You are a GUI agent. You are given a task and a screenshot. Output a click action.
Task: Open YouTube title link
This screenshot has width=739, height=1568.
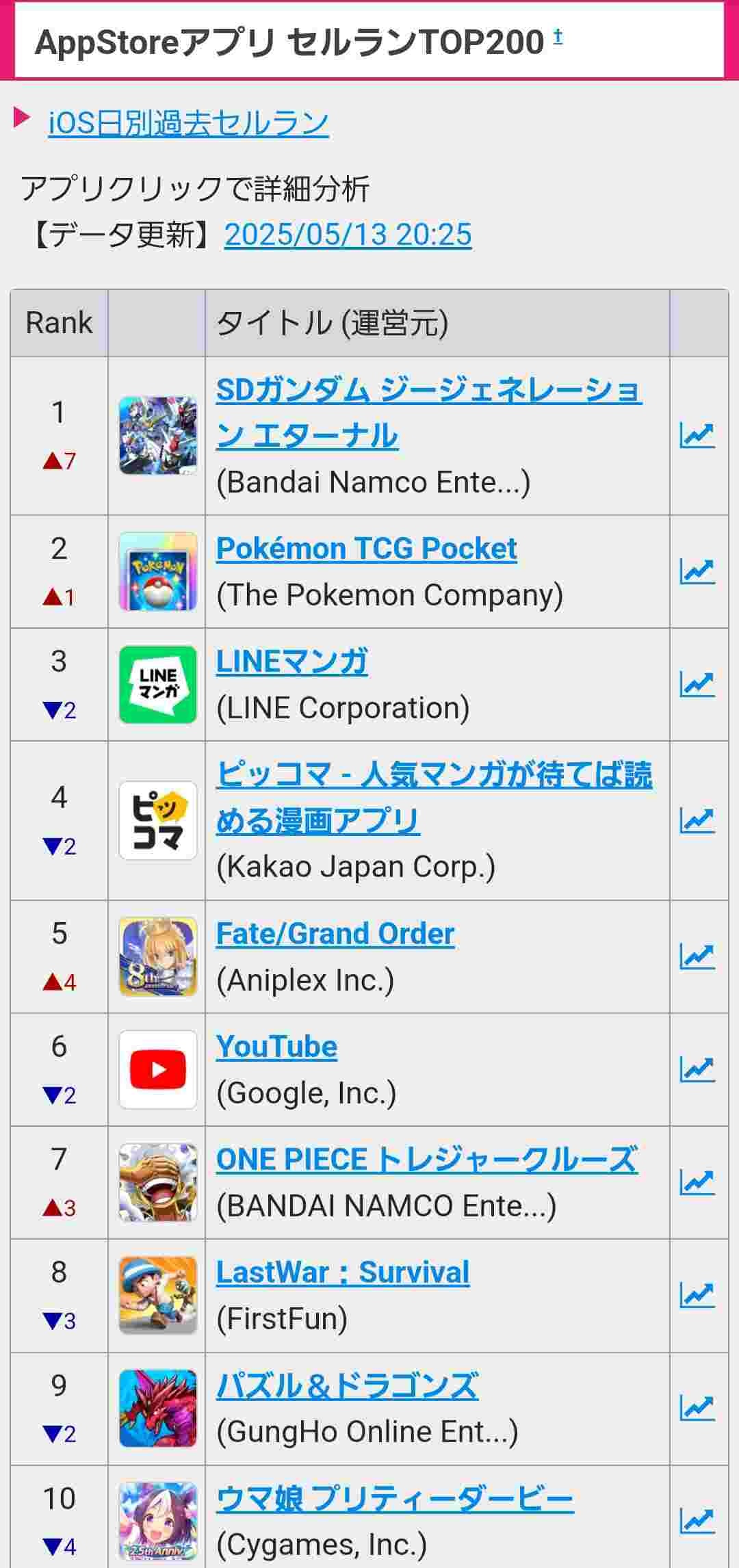click(x=276, y=1047)
